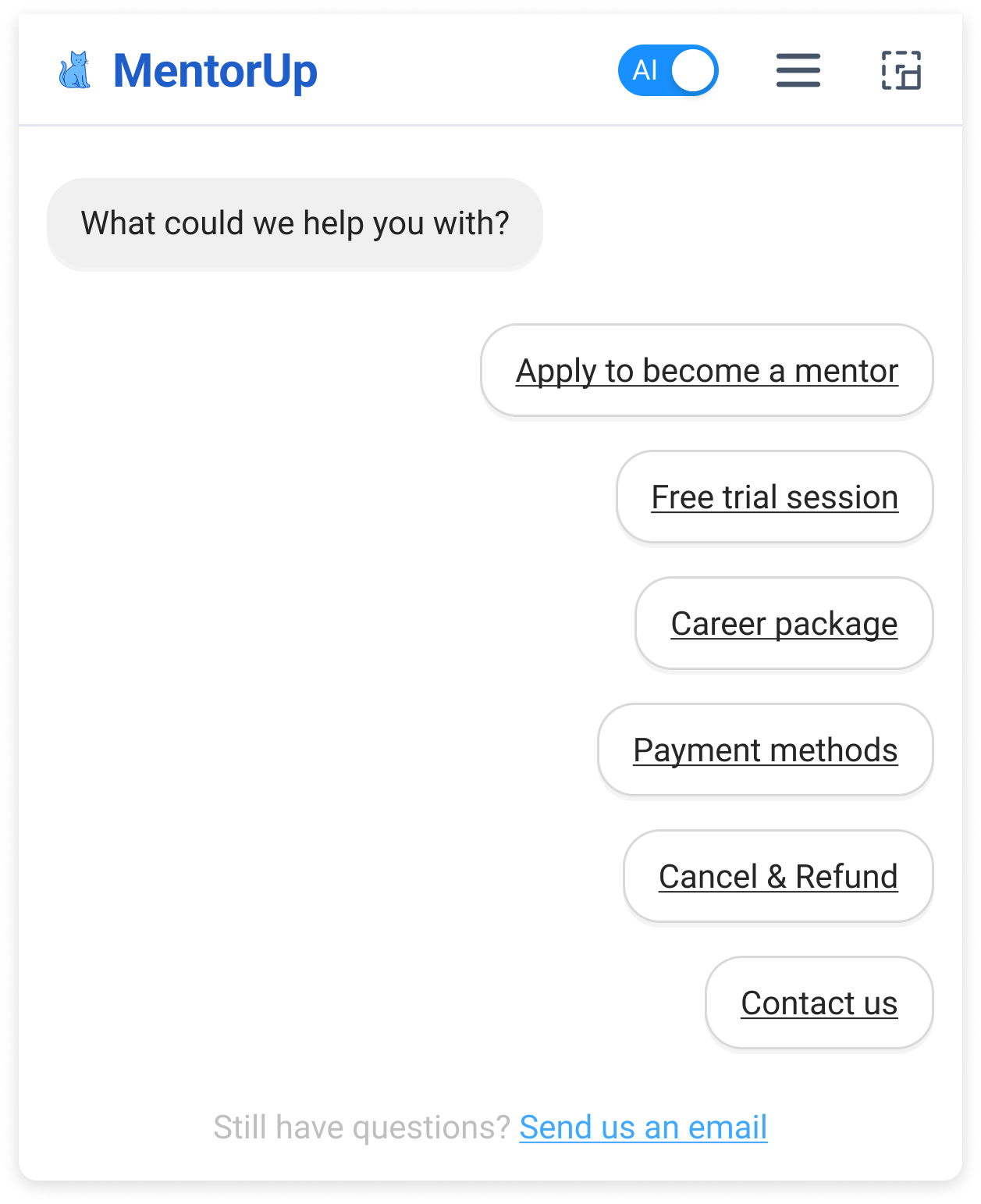Toggle the AI switch off
The width and height of the screenshot is (981, 1204).
pos(668,70)
